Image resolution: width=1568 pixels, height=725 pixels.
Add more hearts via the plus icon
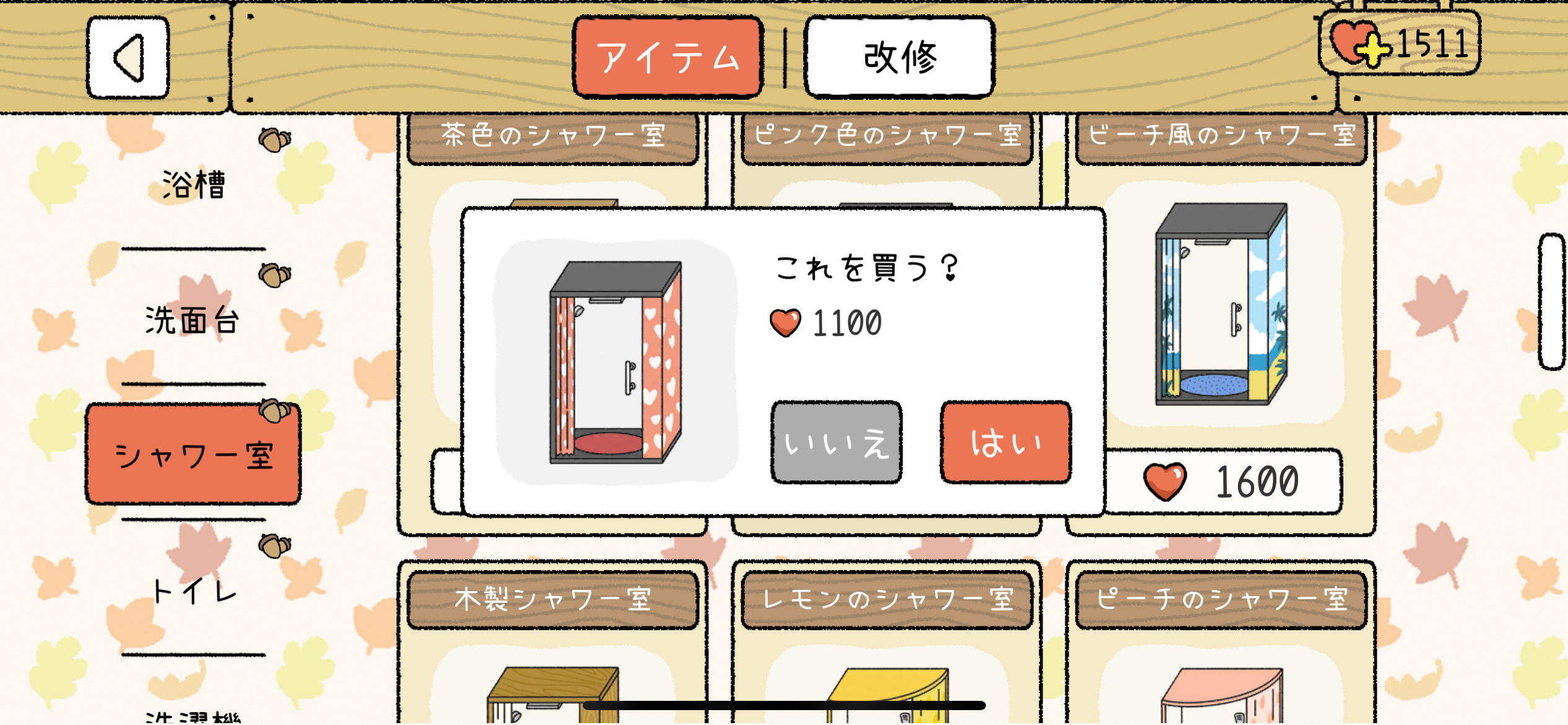pyautogui.click(x=1372, y=48)
